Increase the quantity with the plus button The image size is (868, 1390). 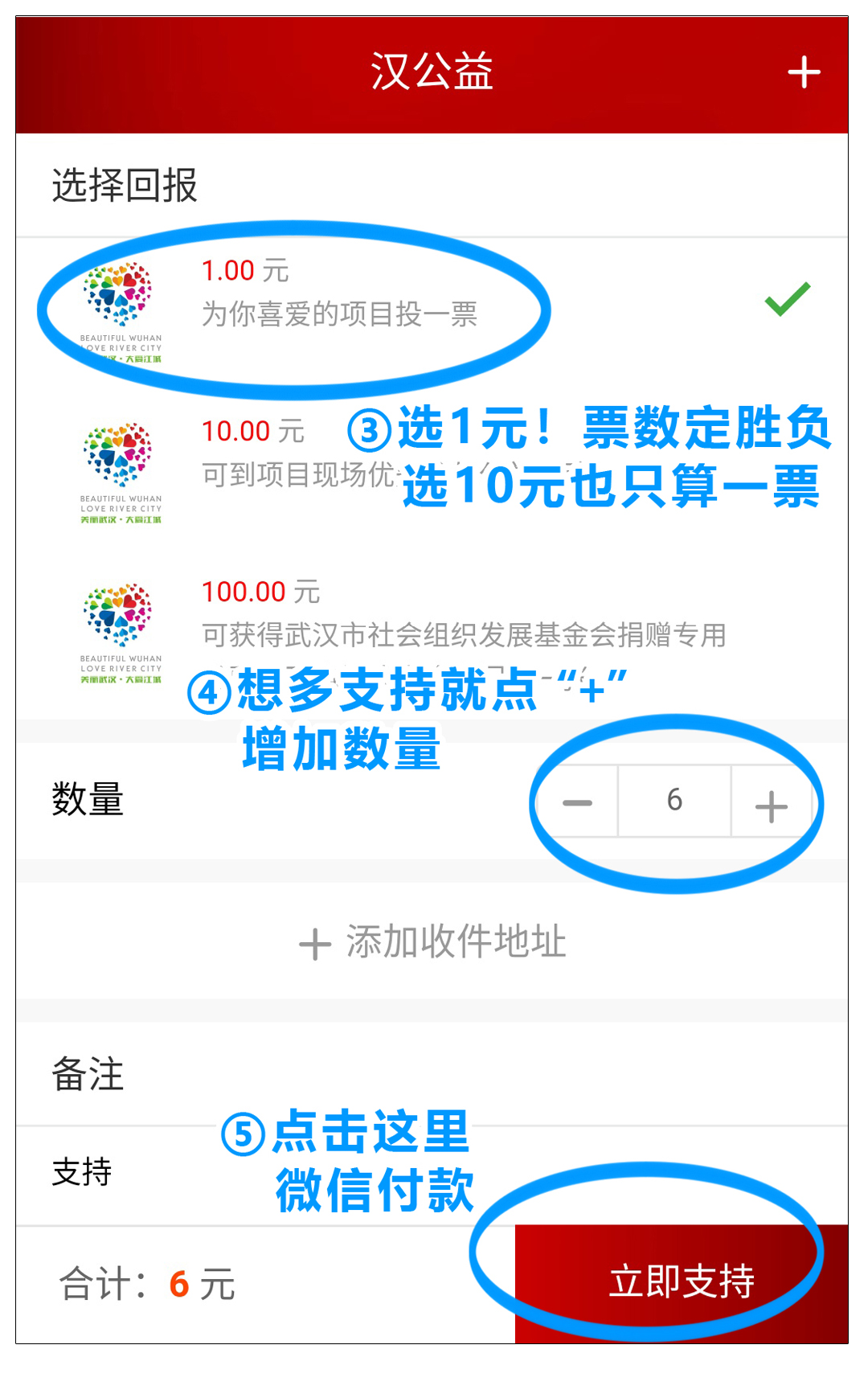point(771,806)
